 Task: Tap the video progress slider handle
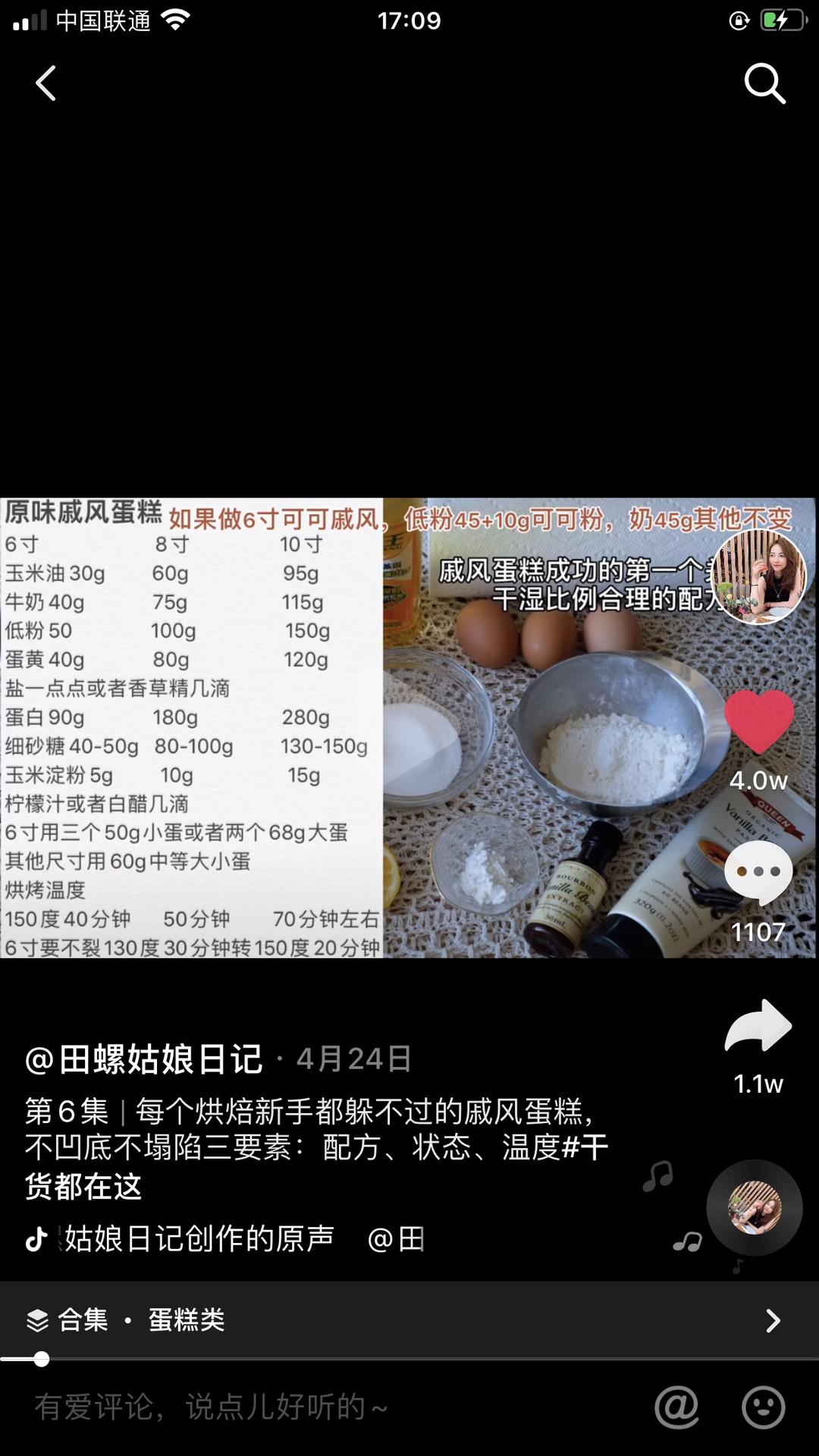click(x=42, y=1359)
